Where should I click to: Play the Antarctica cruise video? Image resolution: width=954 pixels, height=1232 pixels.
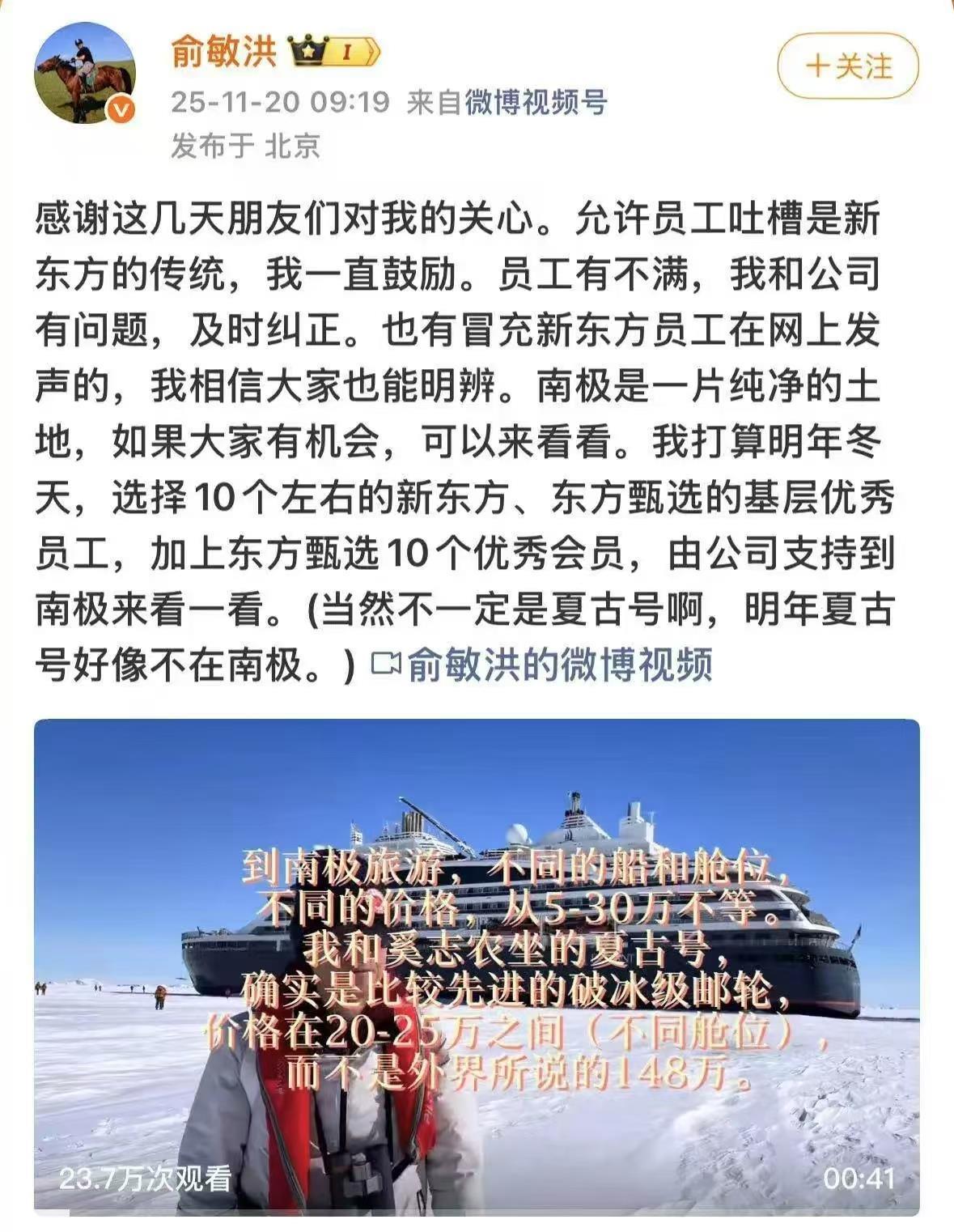click(477, 966)
